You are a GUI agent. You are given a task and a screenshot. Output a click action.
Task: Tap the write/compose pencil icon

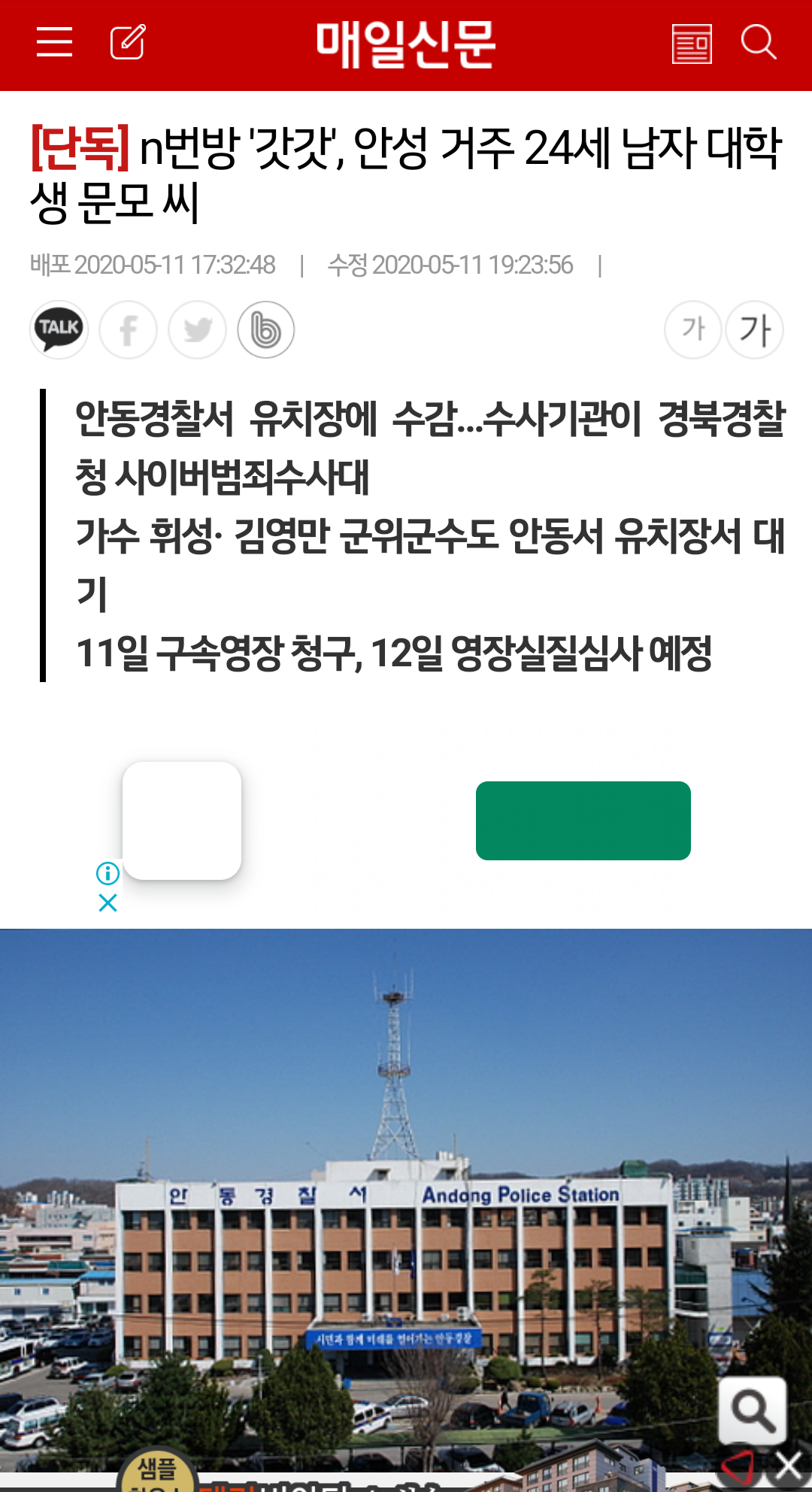(128, 42)
